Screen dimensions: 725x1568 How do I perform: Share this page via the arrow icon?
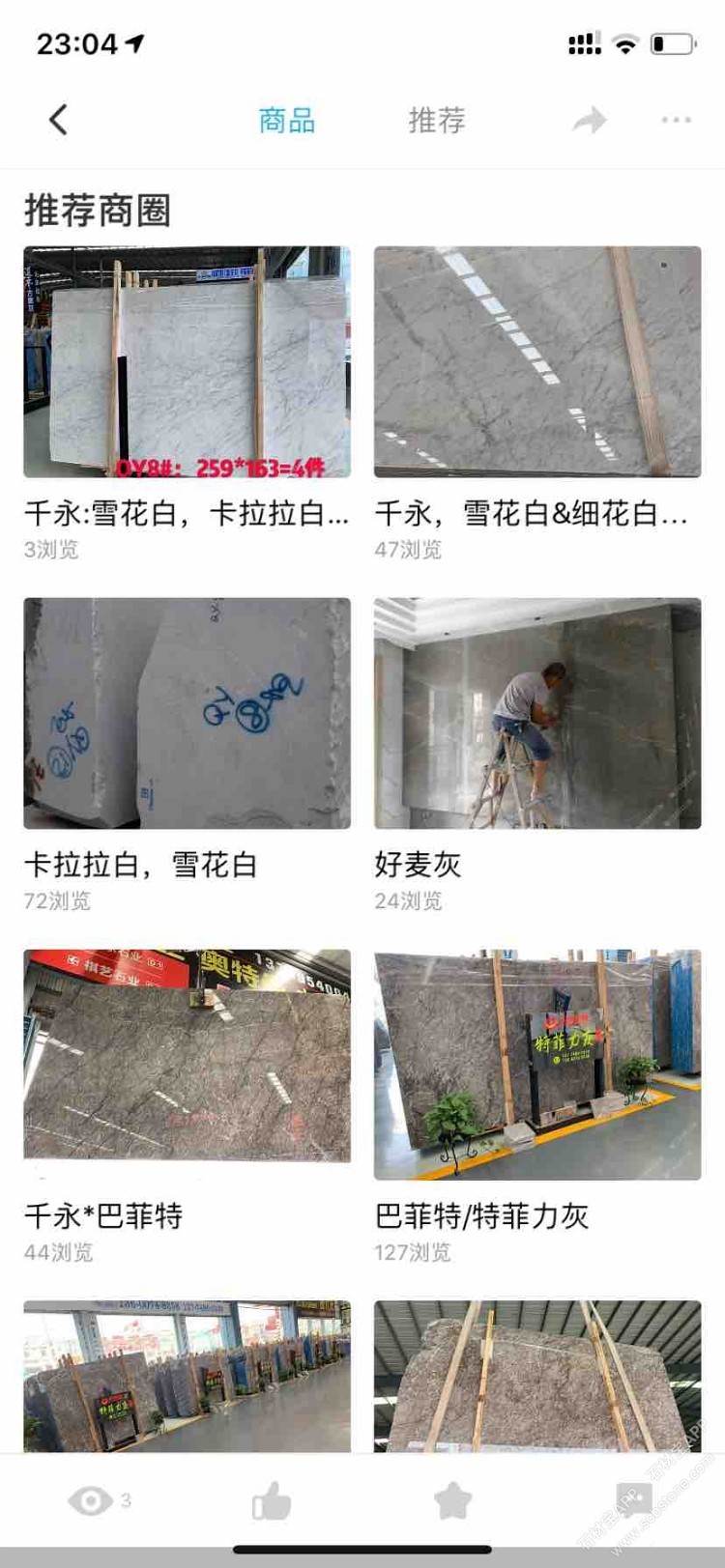590,120
